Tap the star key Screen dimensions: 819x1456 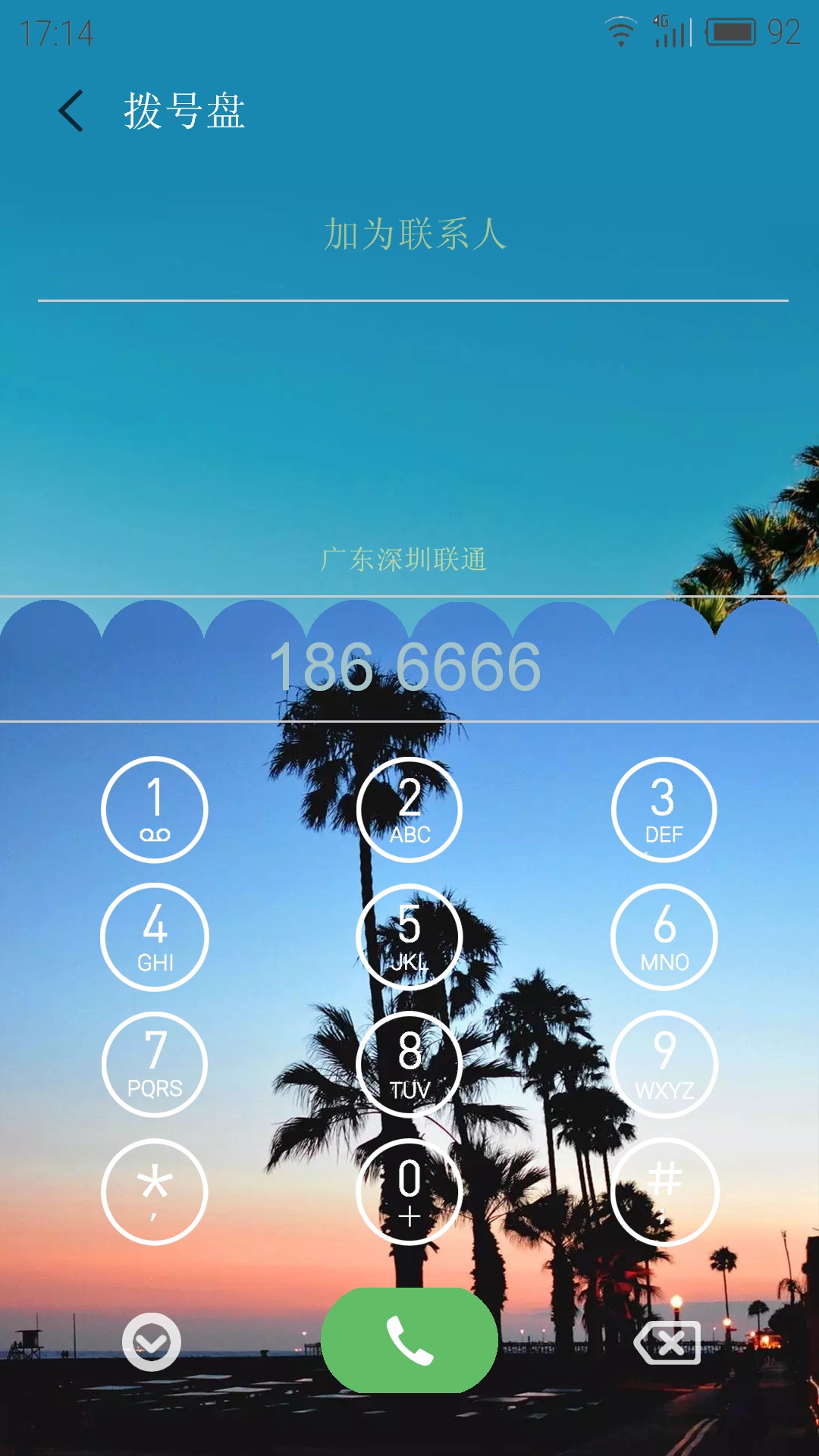click(155, 1192)
